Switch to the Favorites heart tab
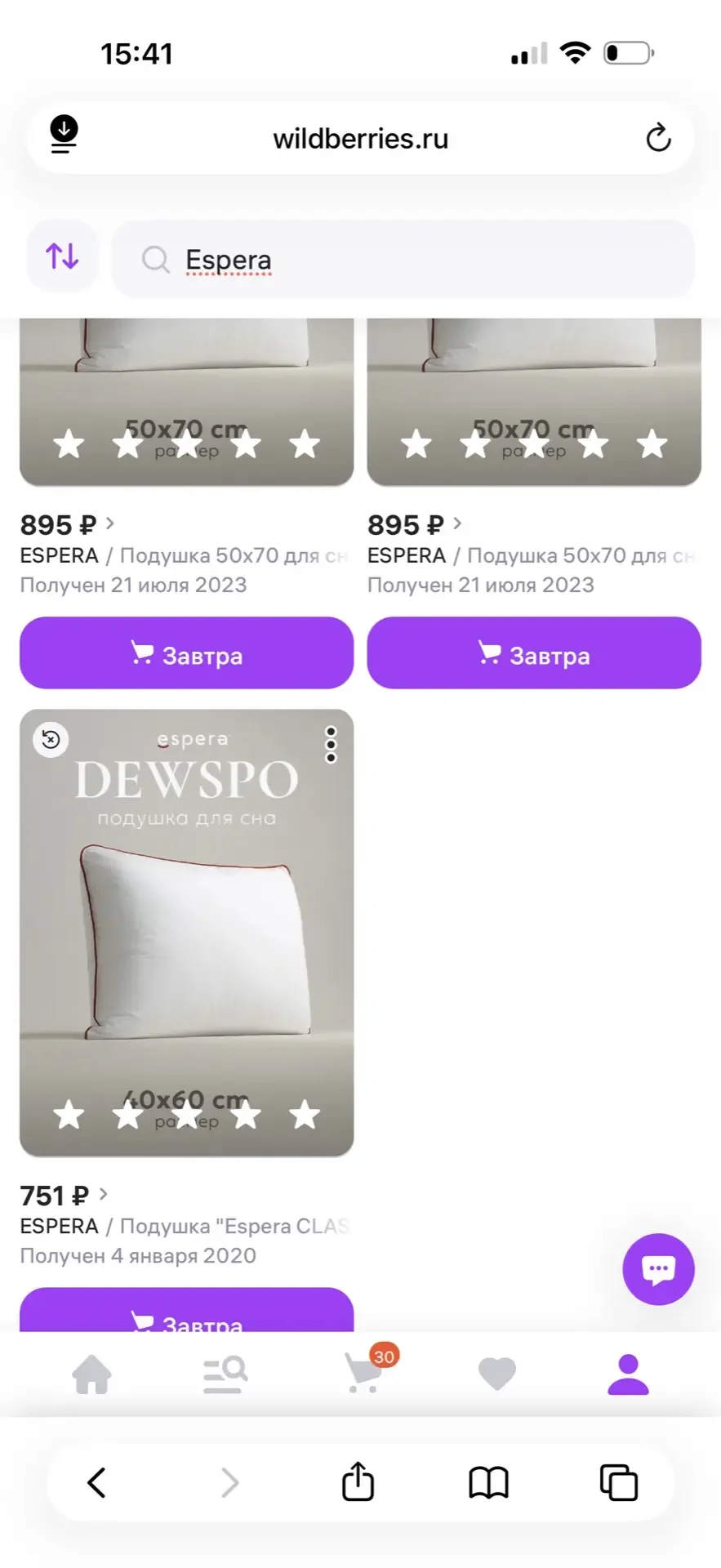Image resolution: width=721 pixels, height=1568 pixels. pyautogui.click(x=496, y=1374)
